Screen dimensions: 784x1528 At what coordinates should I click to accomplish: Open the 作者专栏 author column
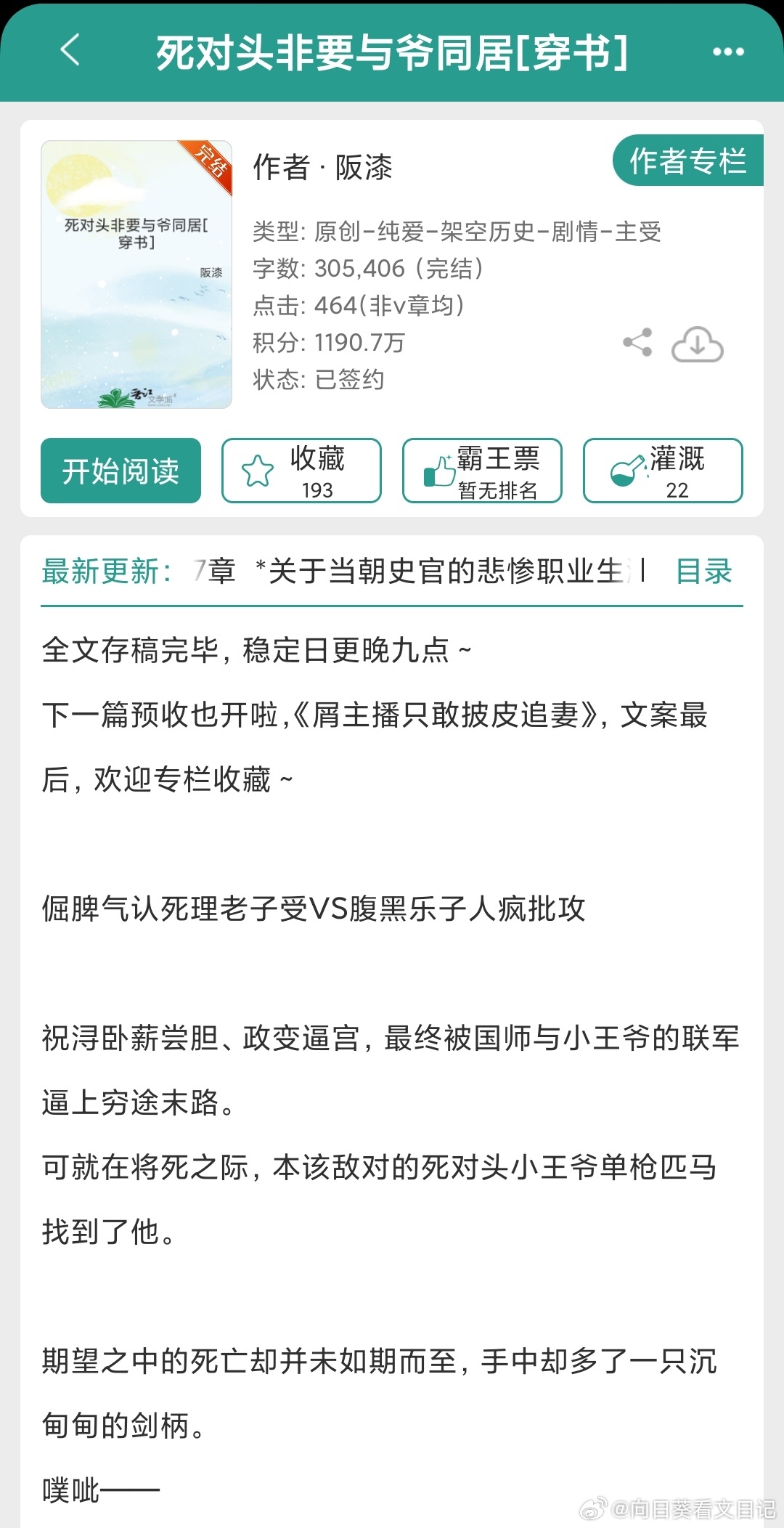pyautogui.click(x=687, y=160)
